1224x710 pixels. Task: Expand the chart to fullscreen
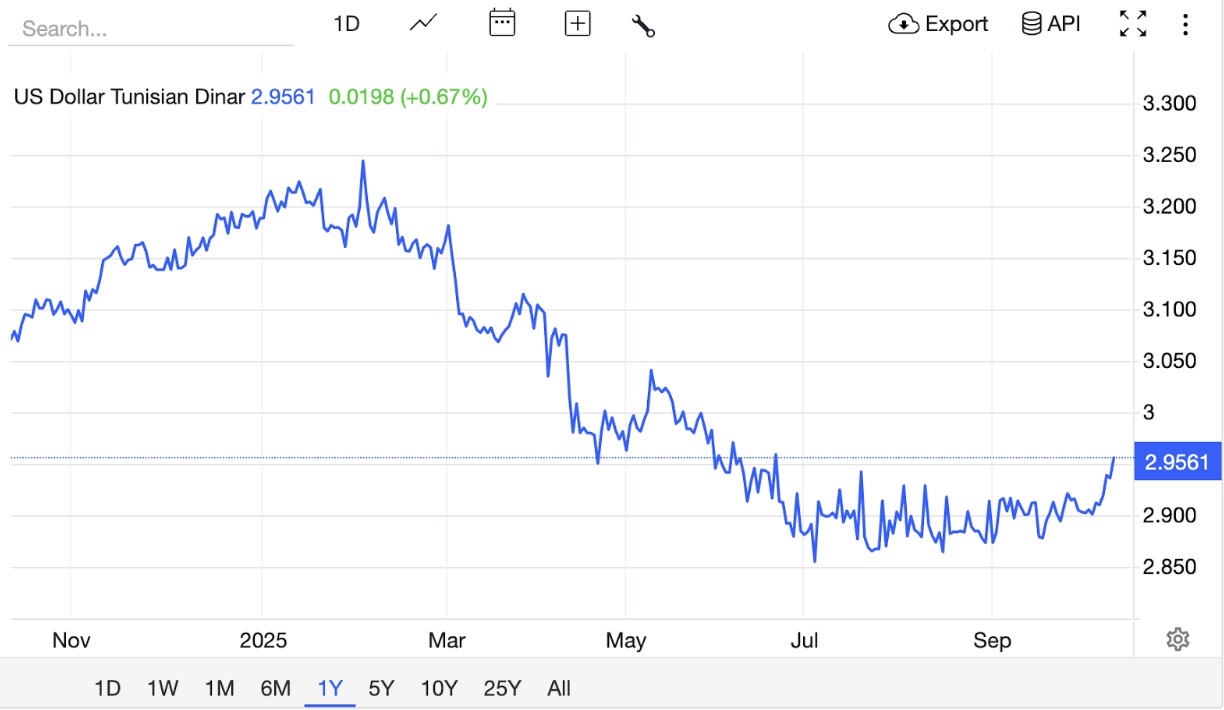(1133, 24)
